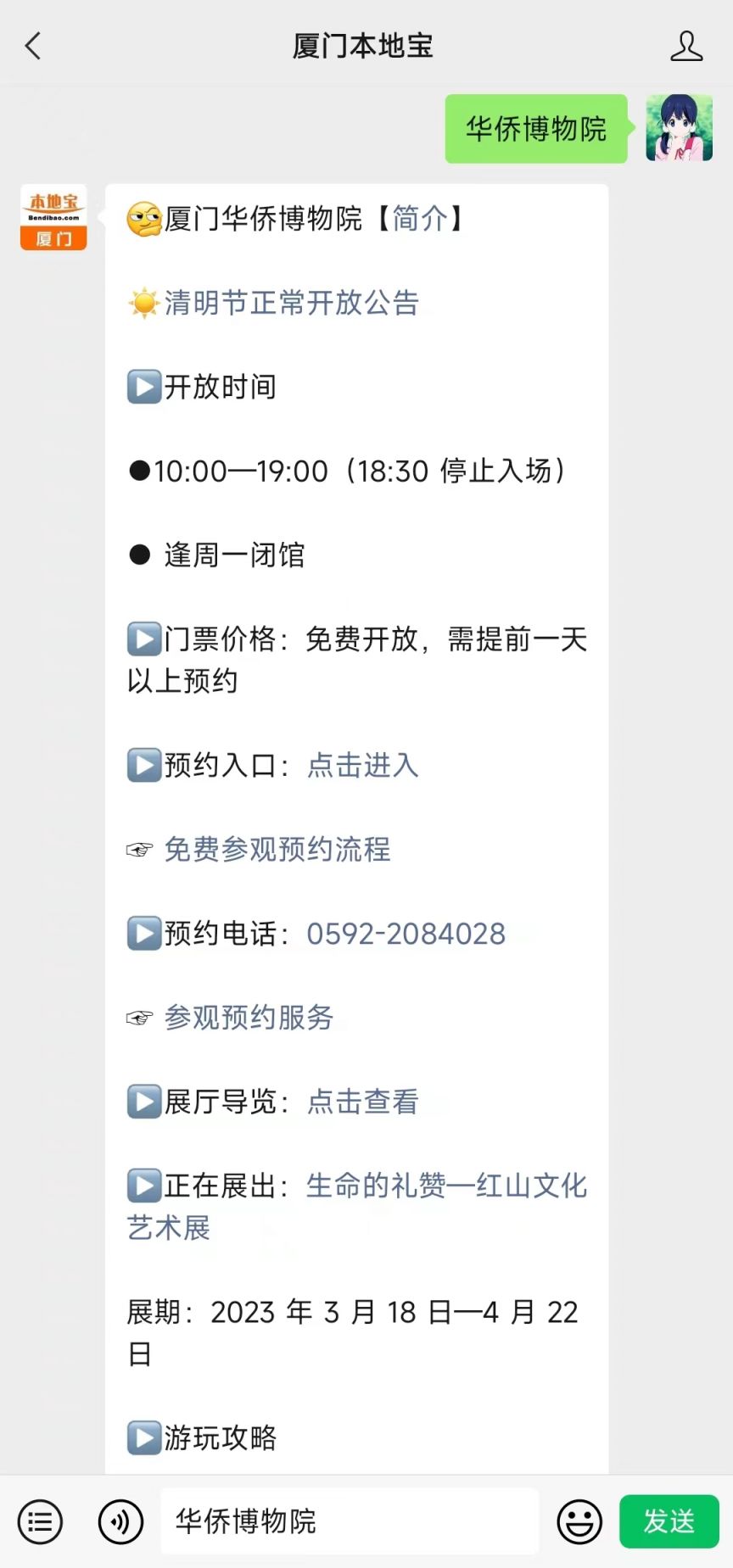Tap the 本地宝 account avatar

point(53,218)
